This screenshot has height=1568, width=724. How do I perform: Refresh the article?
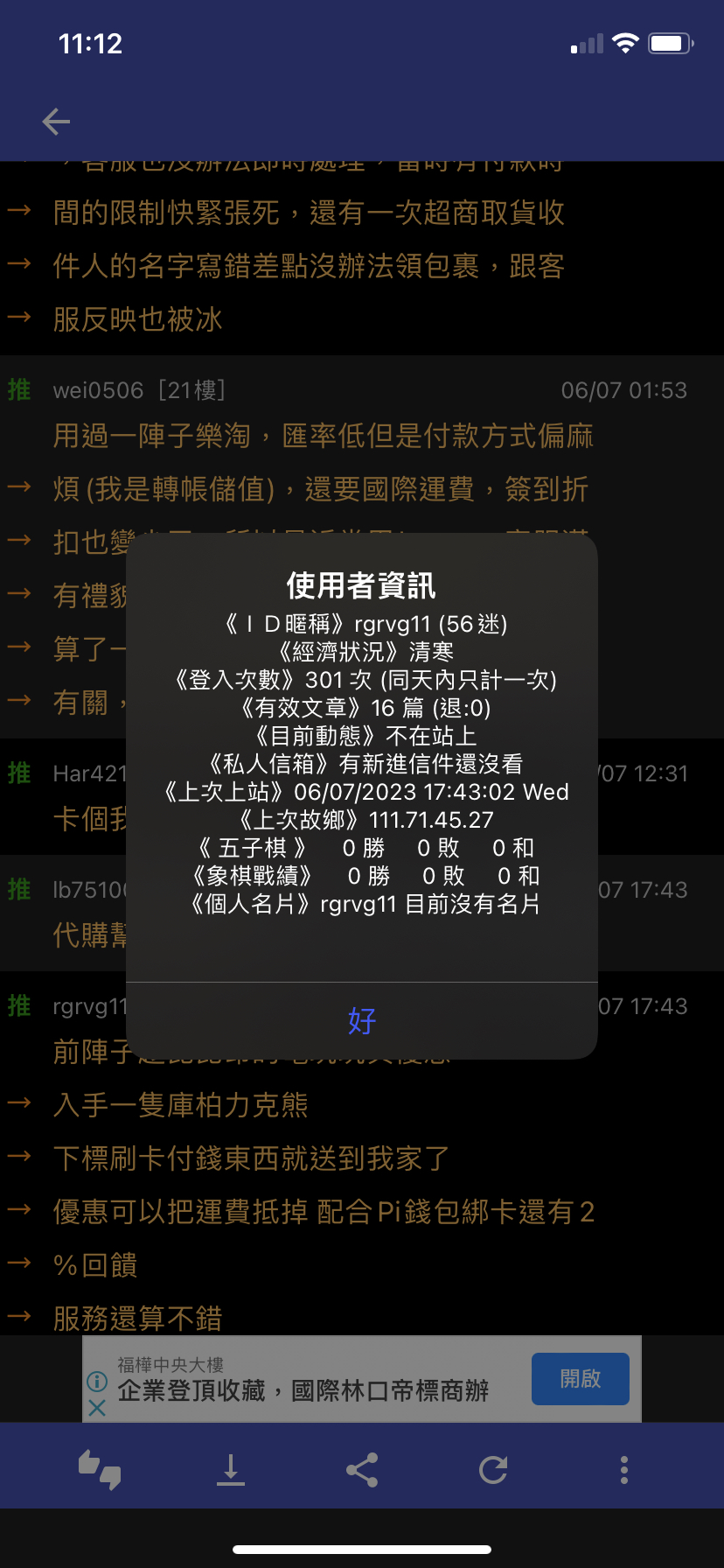tap(493, 1469)
